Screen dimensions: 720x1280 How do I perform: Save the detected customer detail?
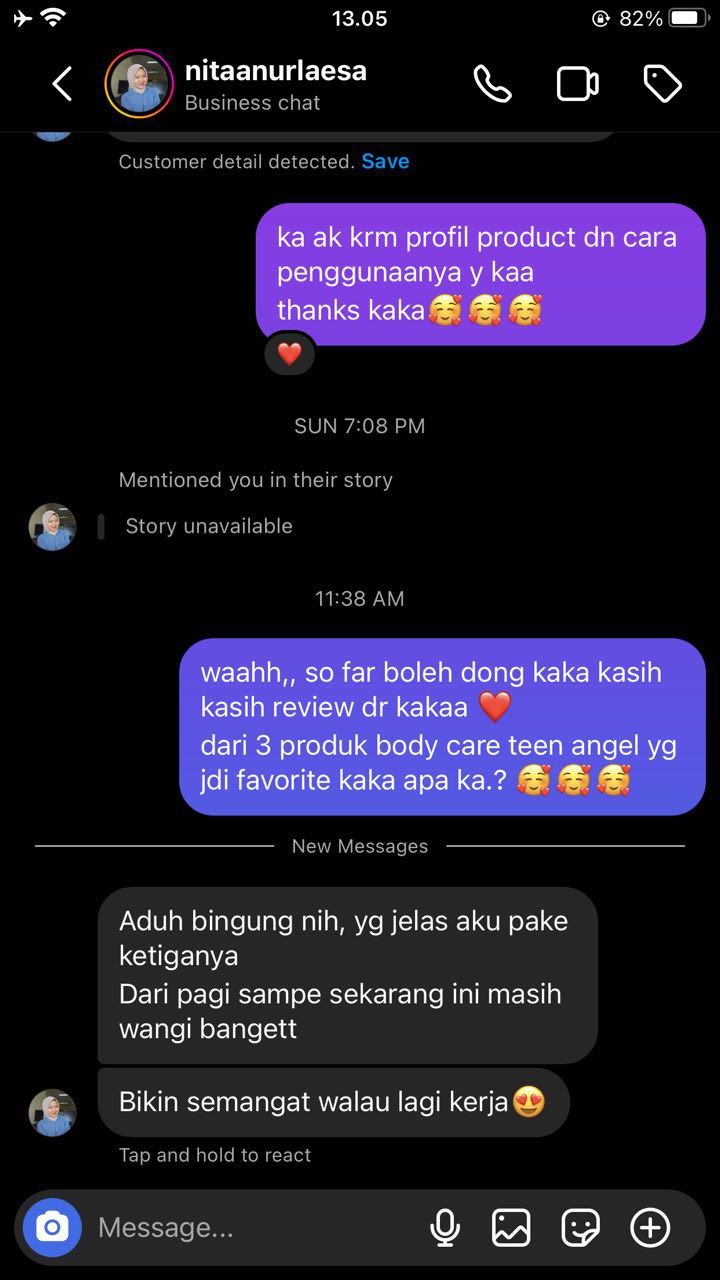click(x=385, y=161)
